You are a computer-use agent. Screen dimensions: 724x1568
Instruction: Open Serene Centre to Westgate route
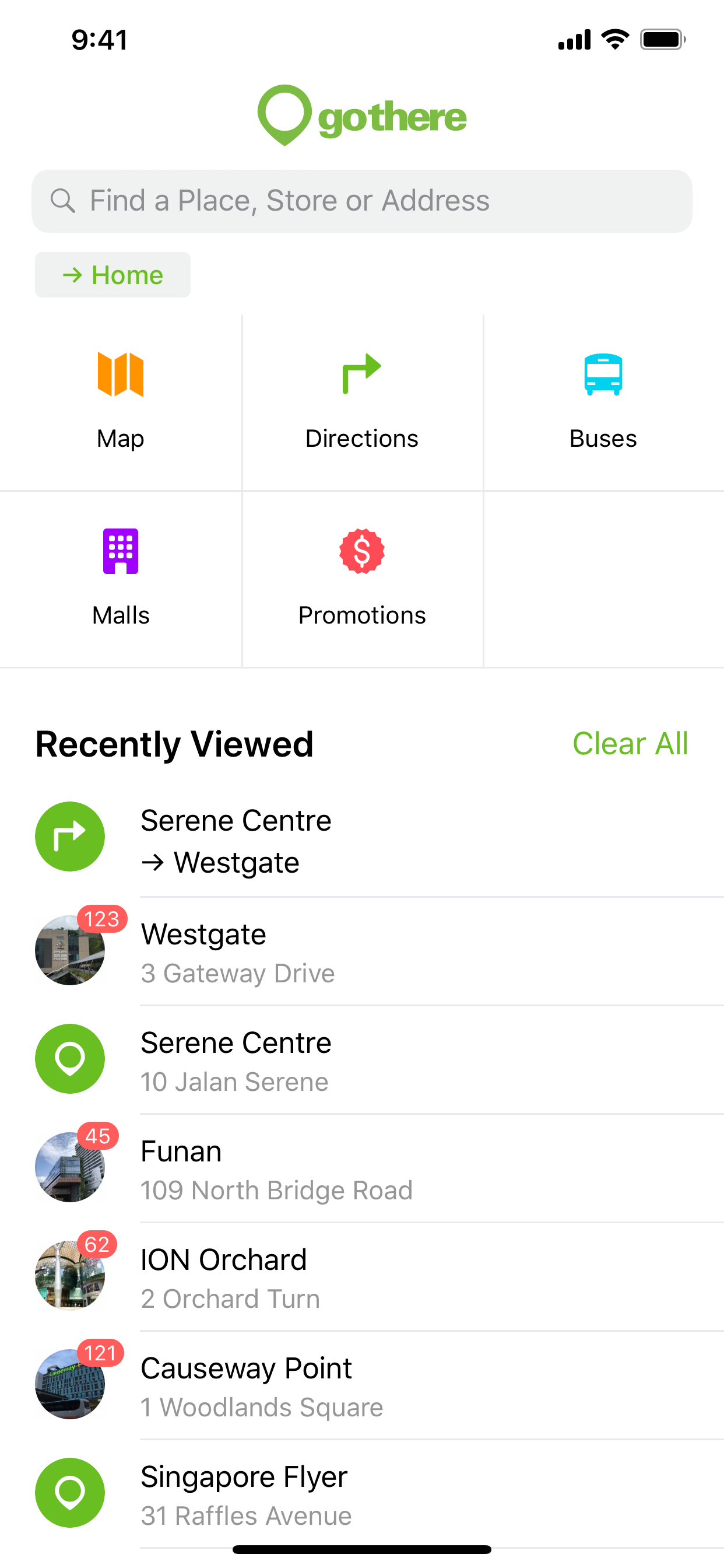tap(362, 841)
